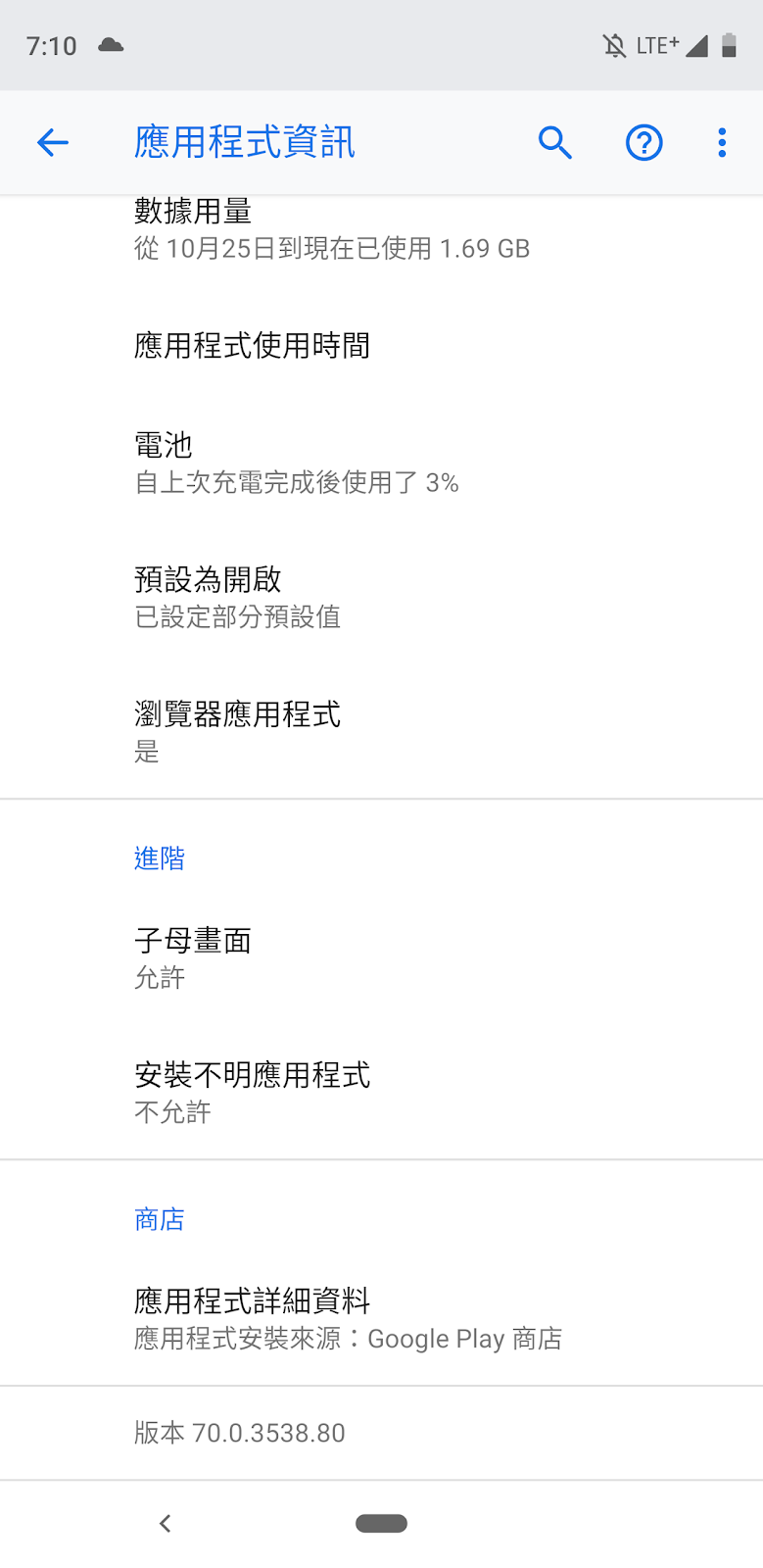The width and height of the screenshot is (763, 1568).
Task: Open the three-dot overflow menu
Action: pos(722,143)
